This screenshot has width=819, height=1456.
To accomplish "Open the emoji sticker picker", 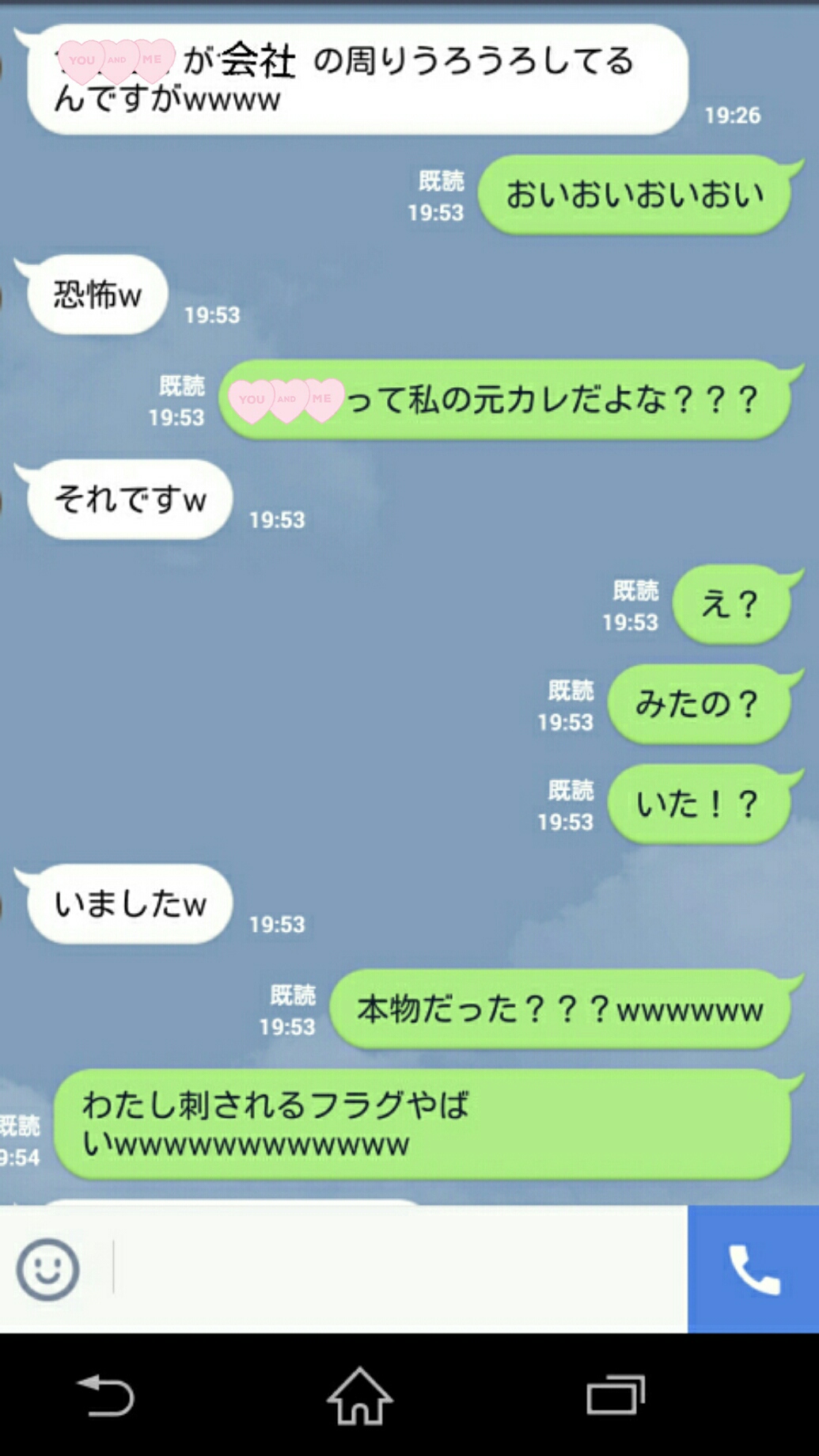I will click(48, 1270).
